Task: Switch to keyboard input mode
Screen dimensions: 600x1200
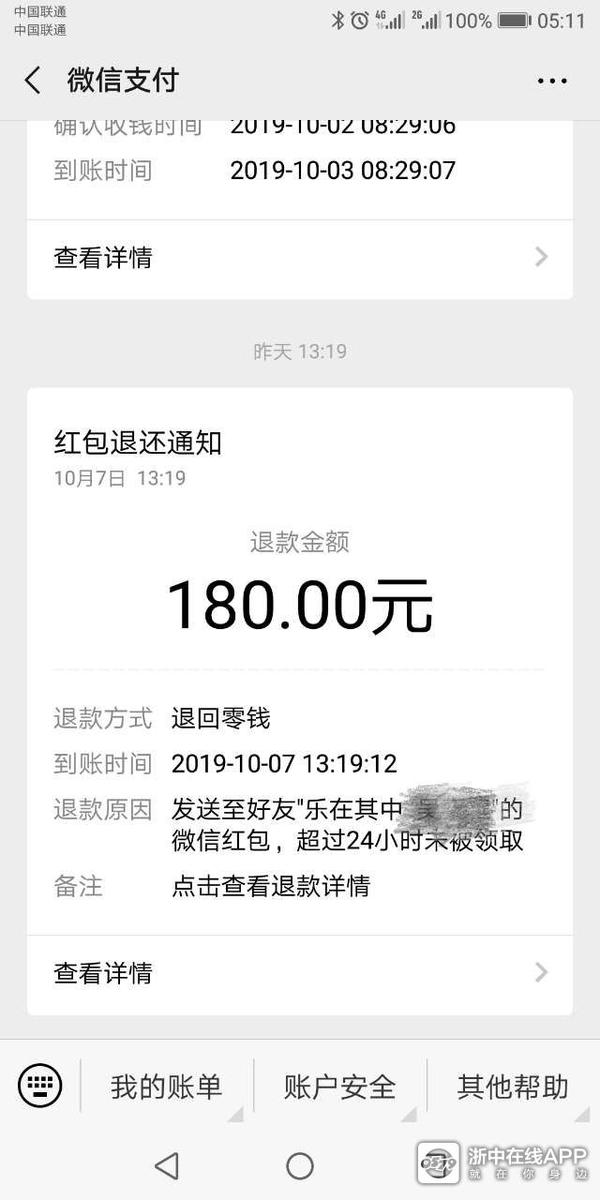Action: (x=40, y=1085)
